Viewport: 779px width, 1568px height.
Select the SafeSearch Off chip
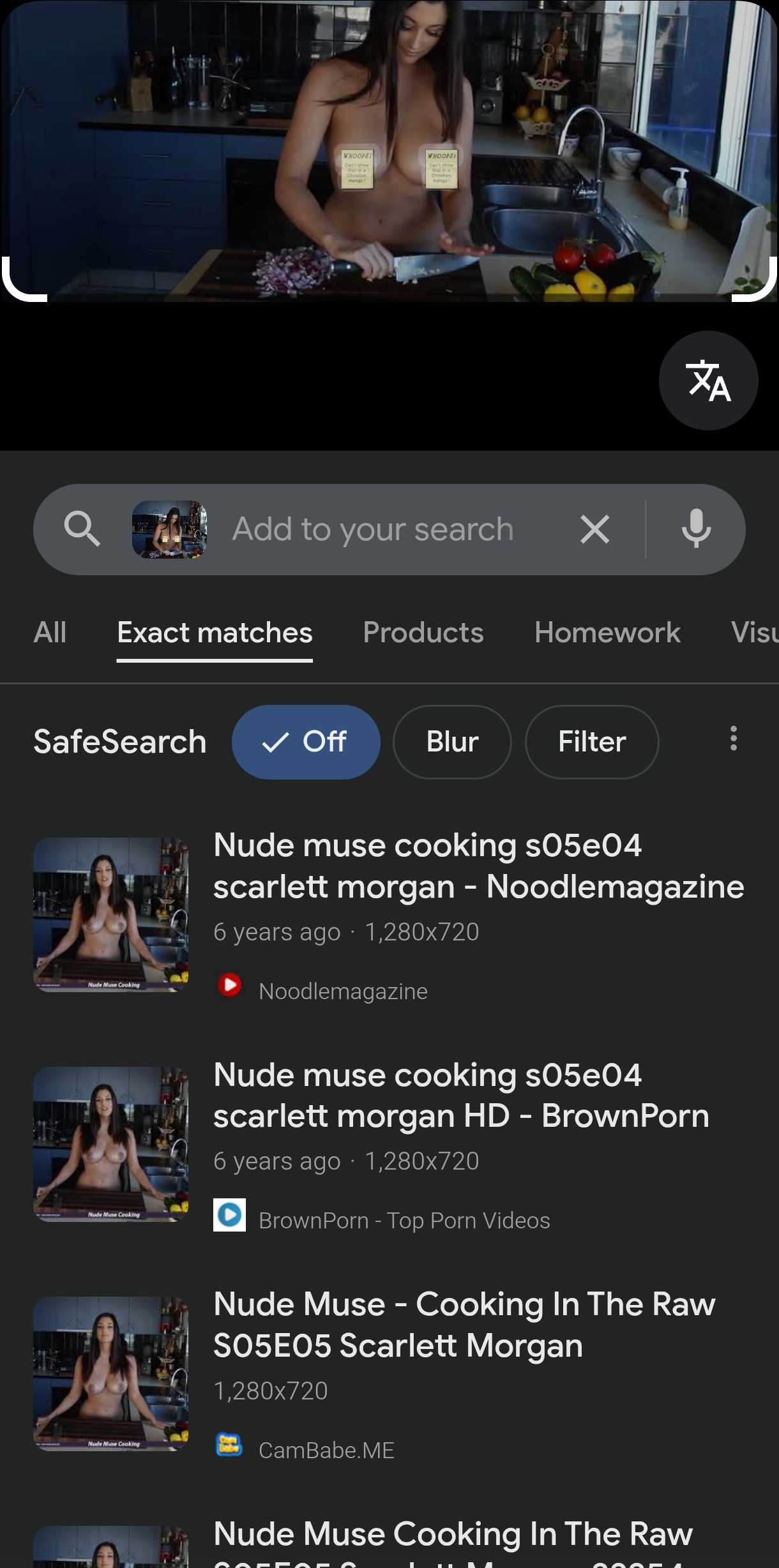click(x=306, y=742)
